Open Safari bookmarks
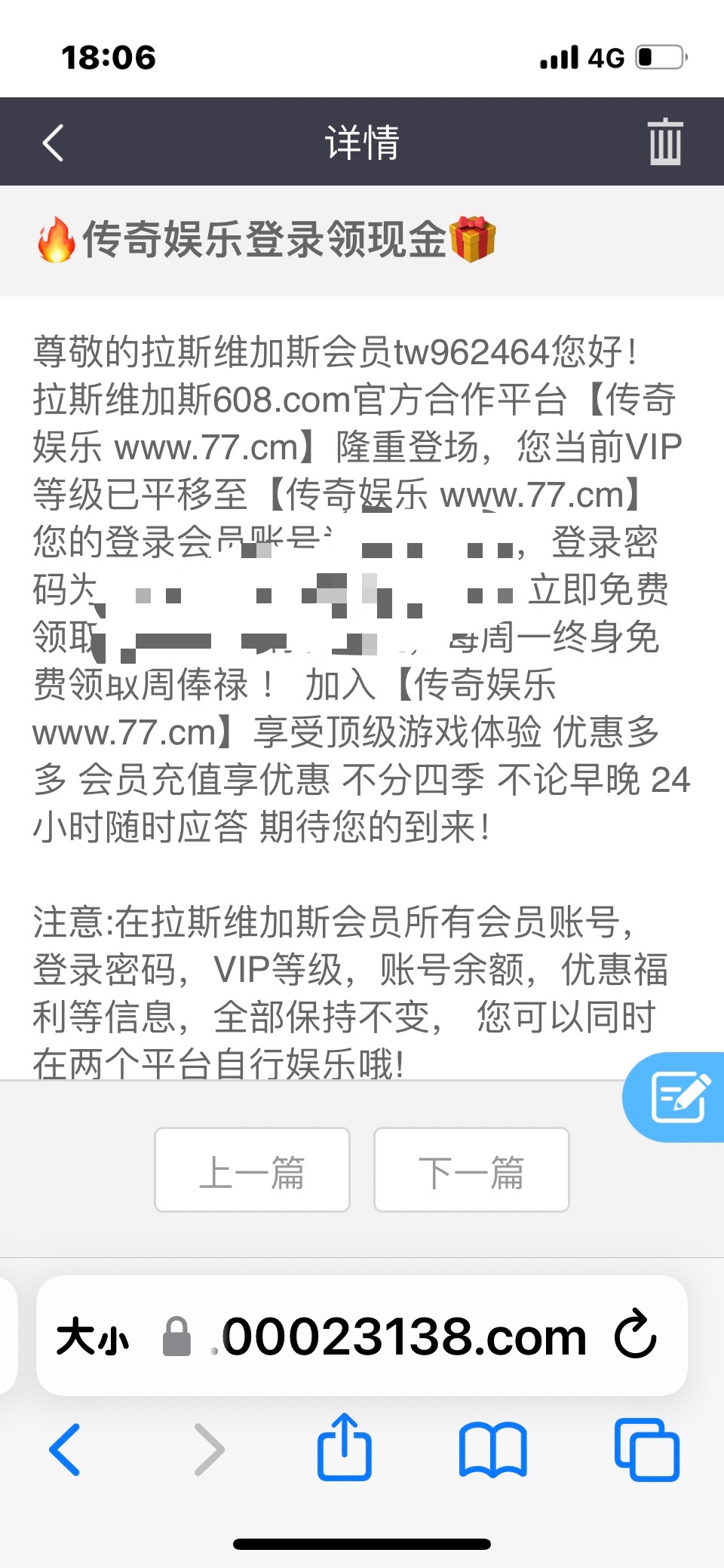The image size is (724, 1568). [x=492, y=1449]
